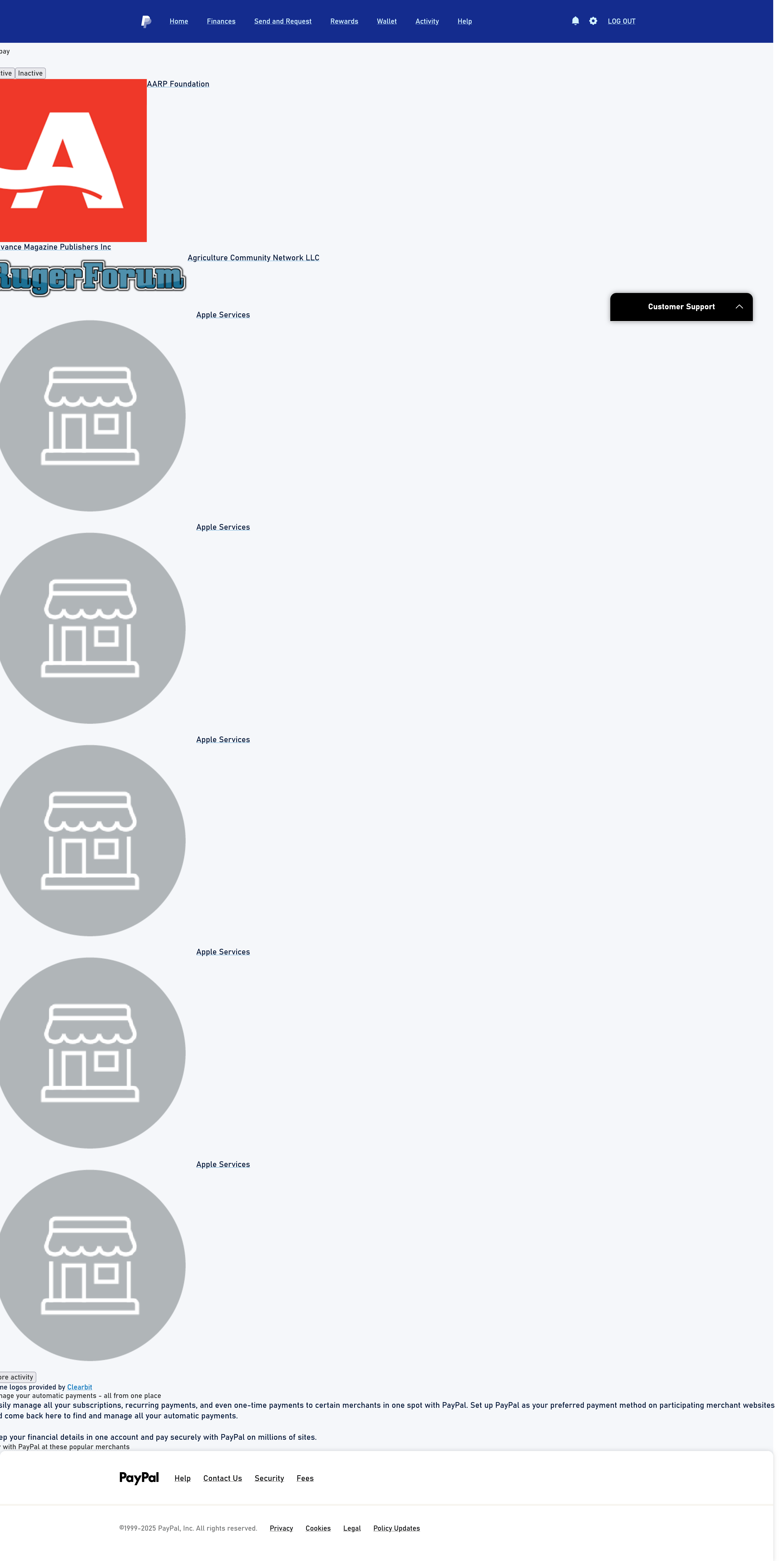Open the notifications bell

[x=575, y=21]
